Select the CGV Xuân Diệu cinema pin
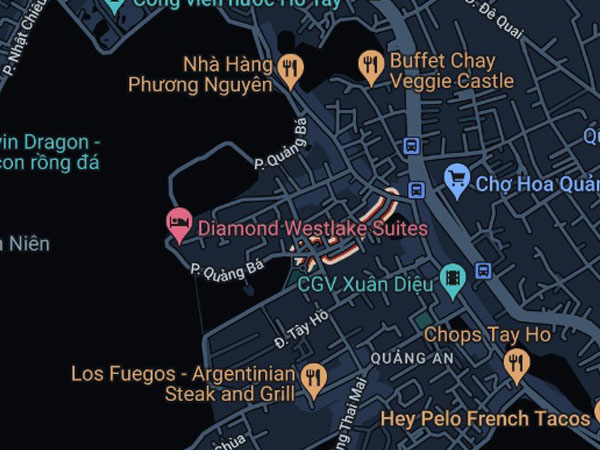The image size is (600, 450). tap(453, 279)
